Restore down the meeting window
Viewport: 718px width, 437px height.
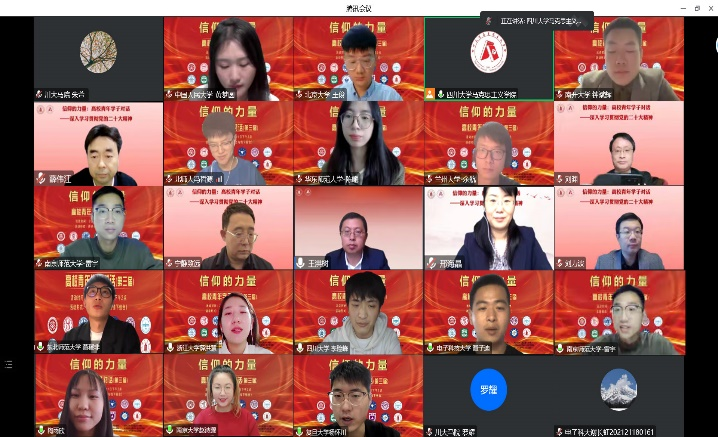click(x=697, y=8)
